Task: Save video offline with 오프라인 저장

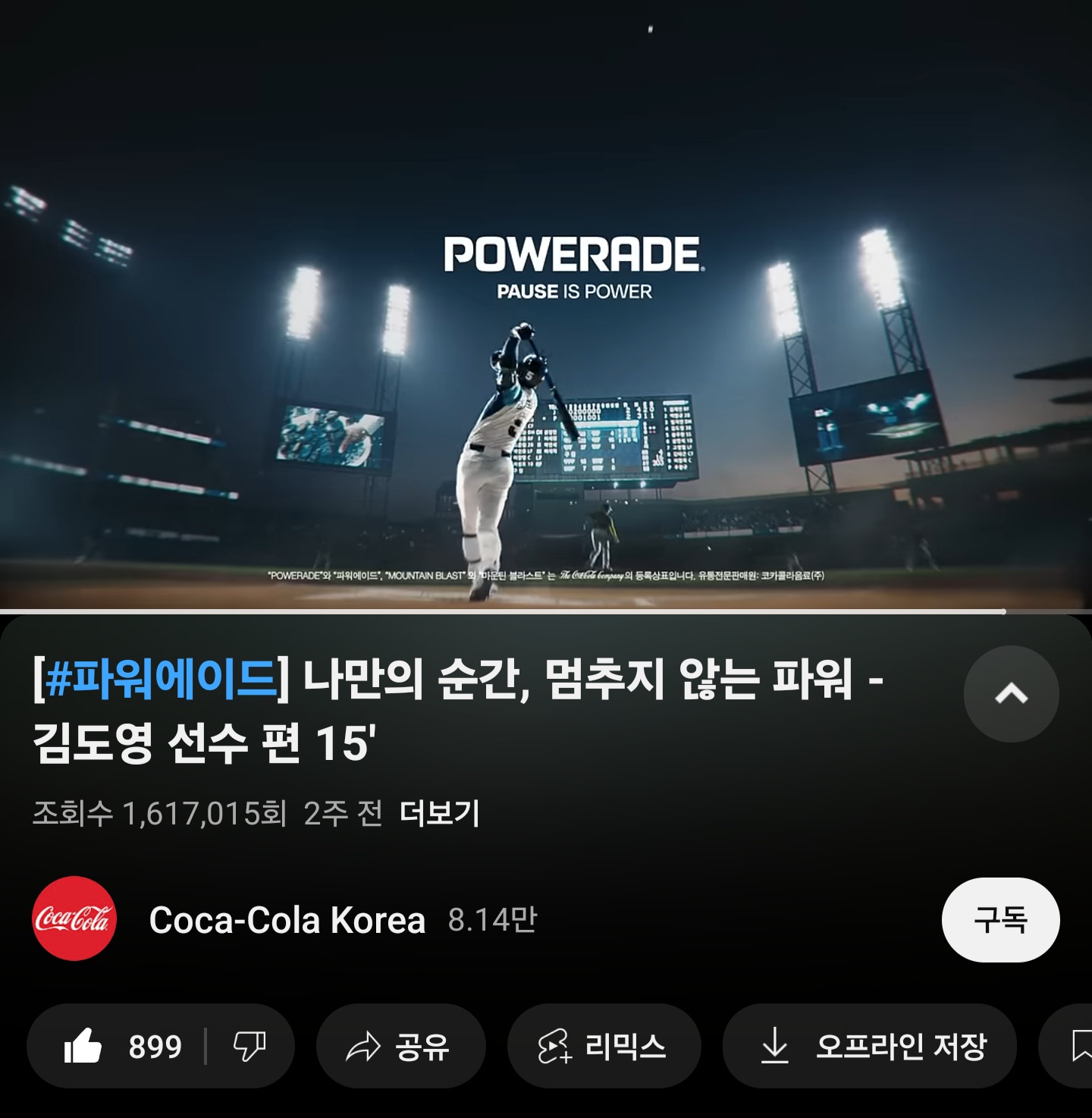Action: point(870,1047)
